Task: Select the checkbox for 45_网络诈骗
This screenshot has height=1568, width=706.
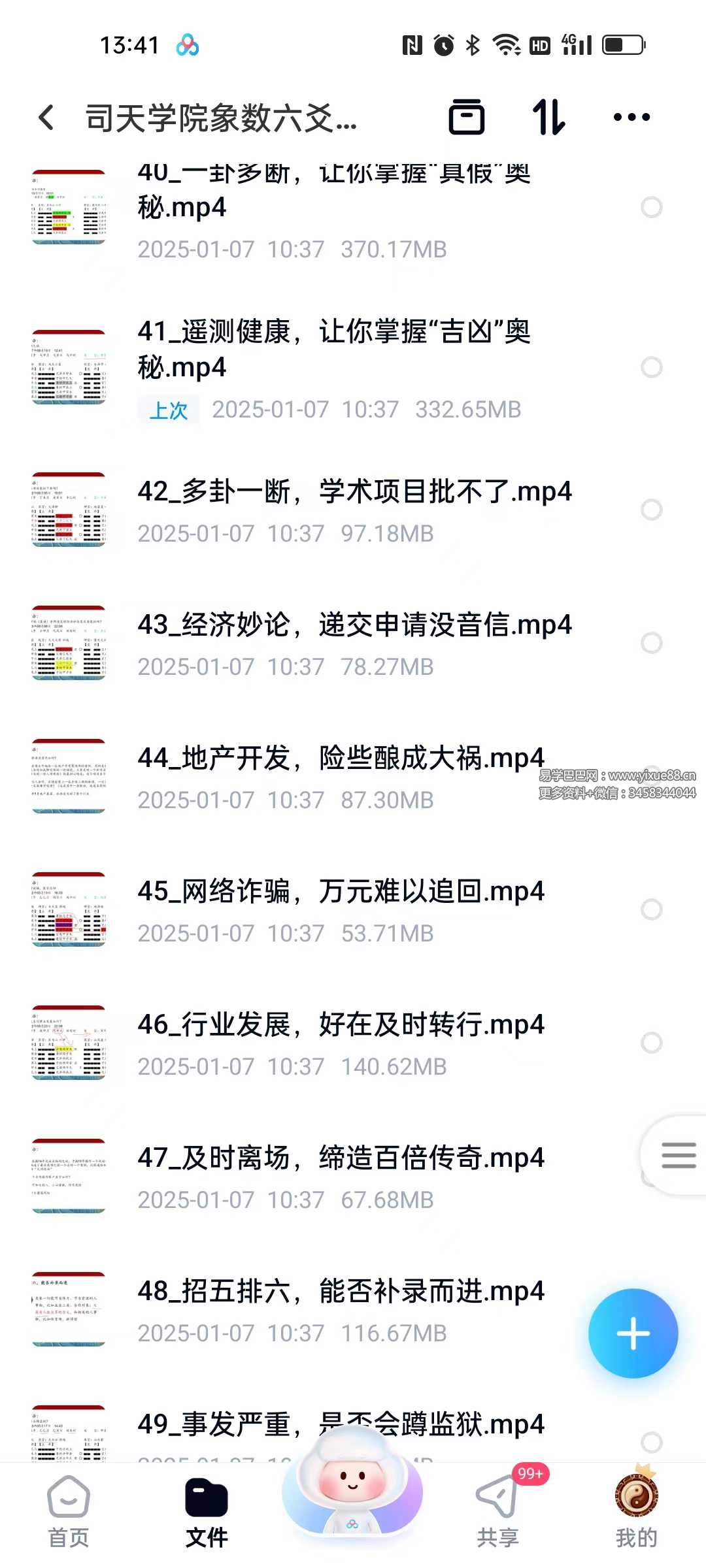Action: [652, 909]
